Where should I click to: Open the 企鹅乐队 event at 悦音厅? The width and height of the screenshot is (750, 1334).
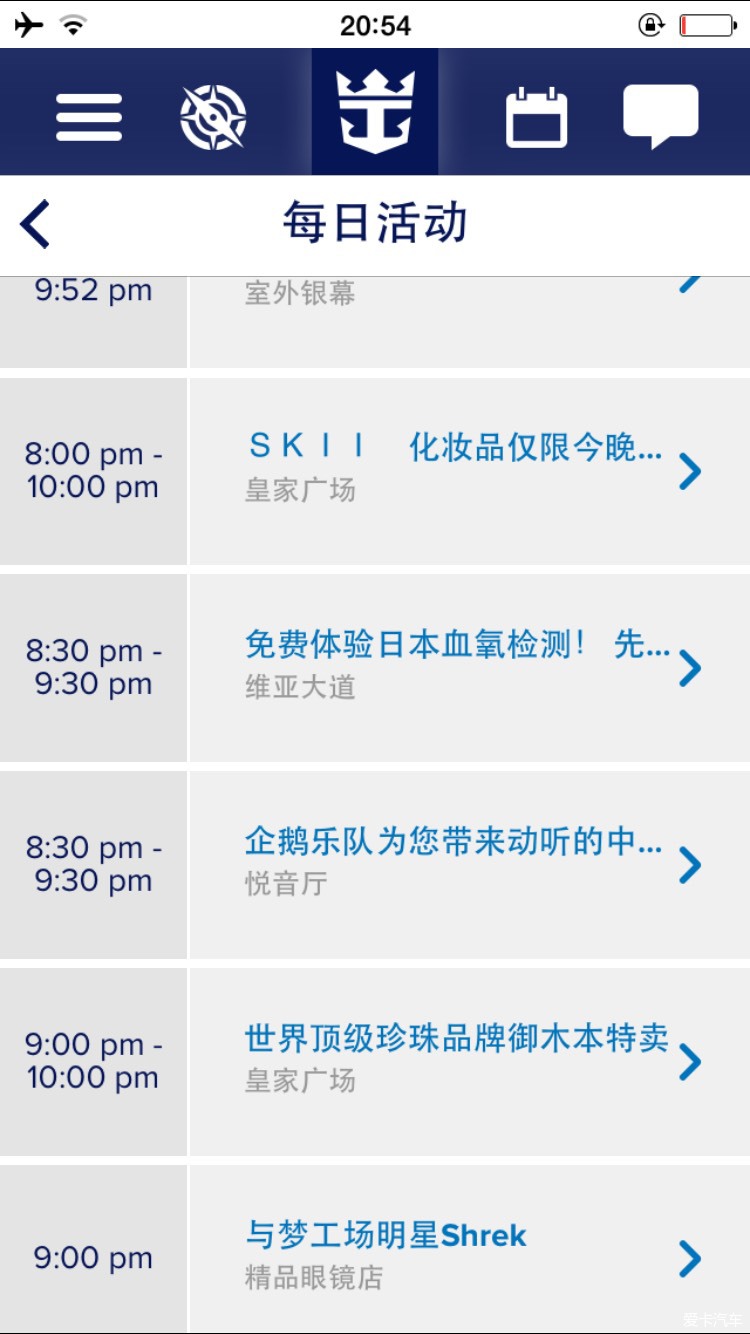(x=375, y=865)
